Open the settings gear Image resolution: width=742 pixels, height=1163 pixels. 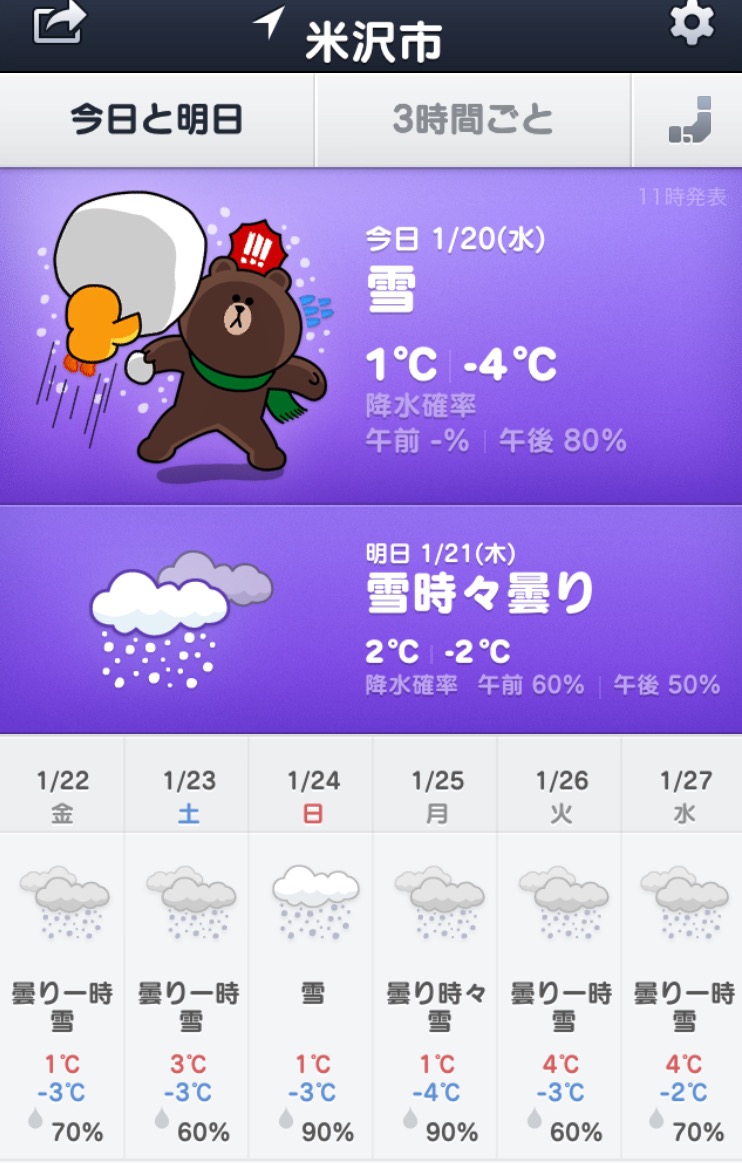(691, 22)
